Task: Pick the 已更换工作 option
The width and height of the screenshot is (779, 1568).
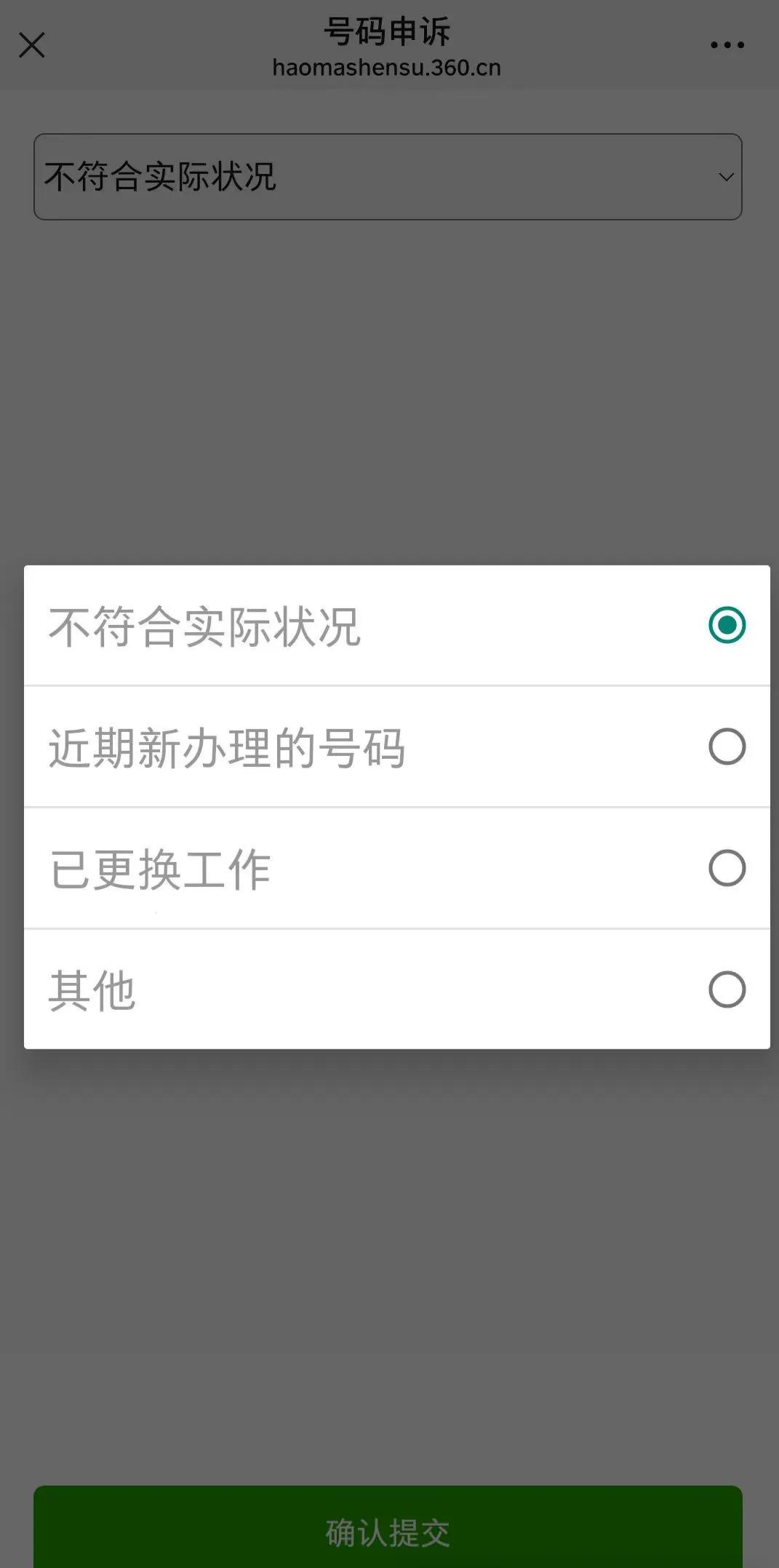Action: tap(396, 869)
